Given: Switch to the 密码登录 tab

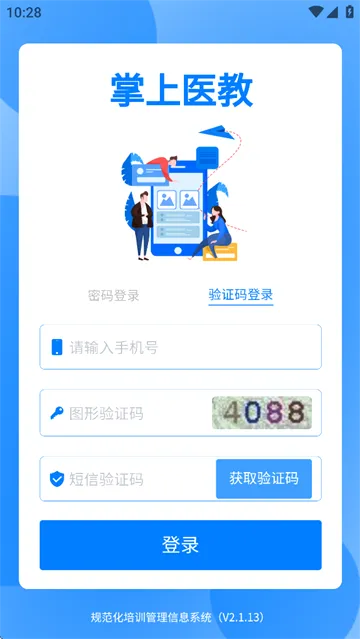Looking at the screenshot, I should point(114,295).
